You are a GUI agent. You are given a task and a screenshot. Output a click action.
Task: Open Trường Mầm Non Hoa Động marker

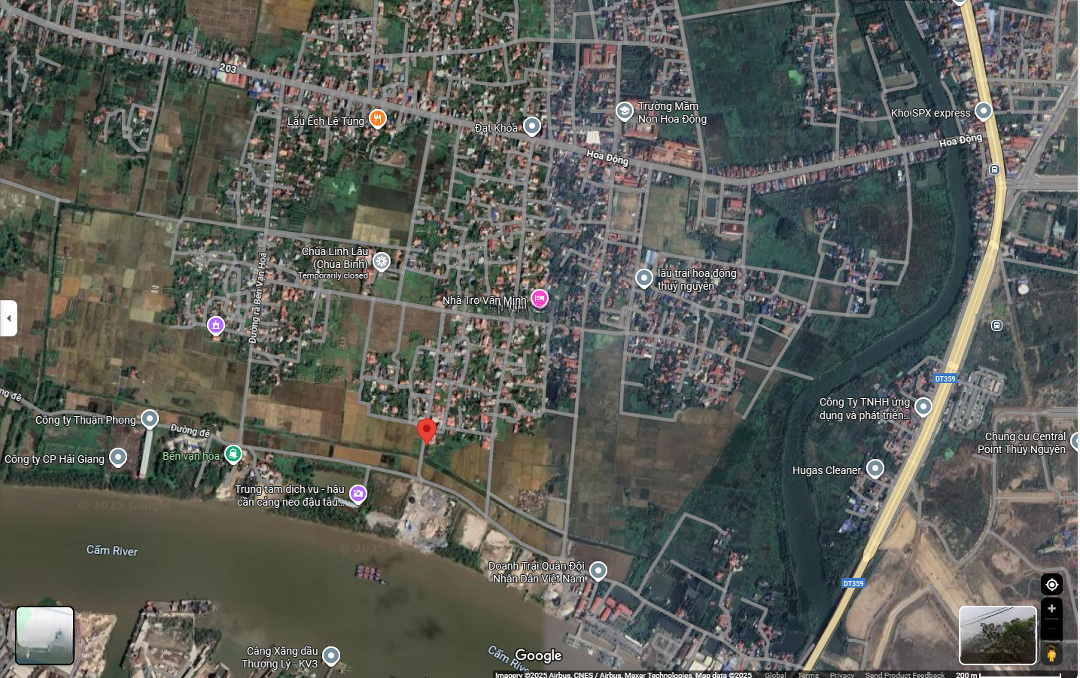[x=624, y=110]
